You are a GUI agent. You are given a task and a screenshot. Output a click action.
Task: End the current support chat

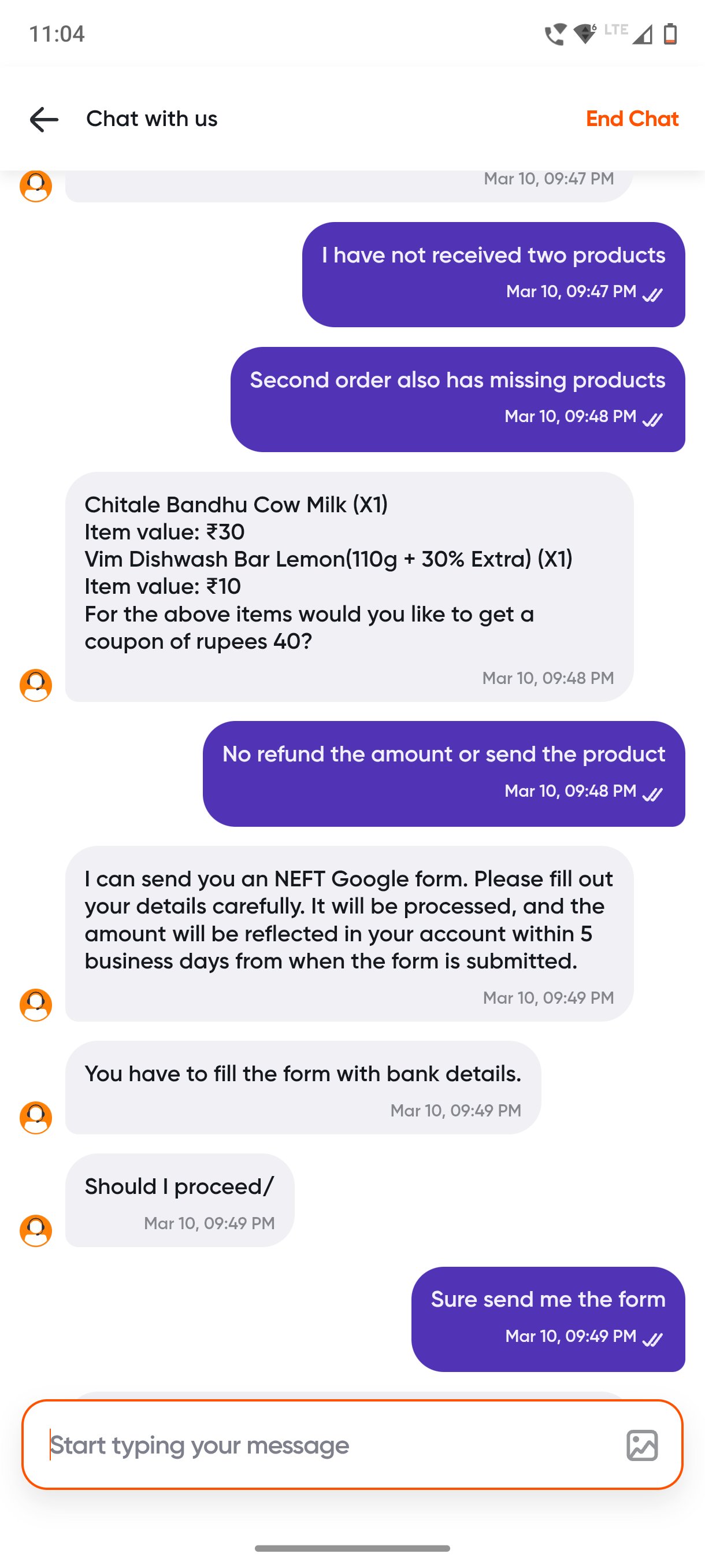click(x=632, y=119)
